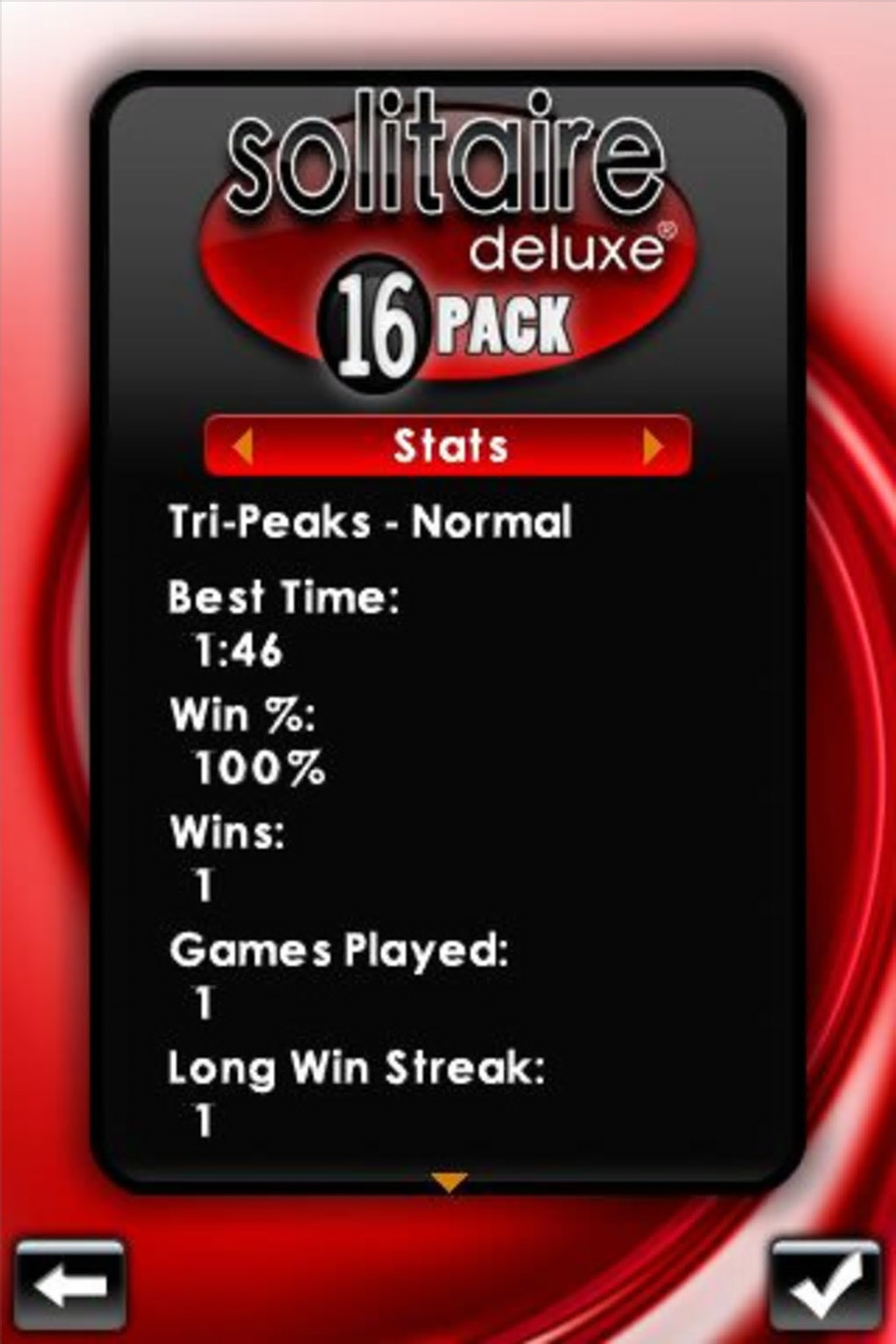Screen dimensions: 896x1344
Task: Confirm with the checkmark button
Action: [826, 1284]
